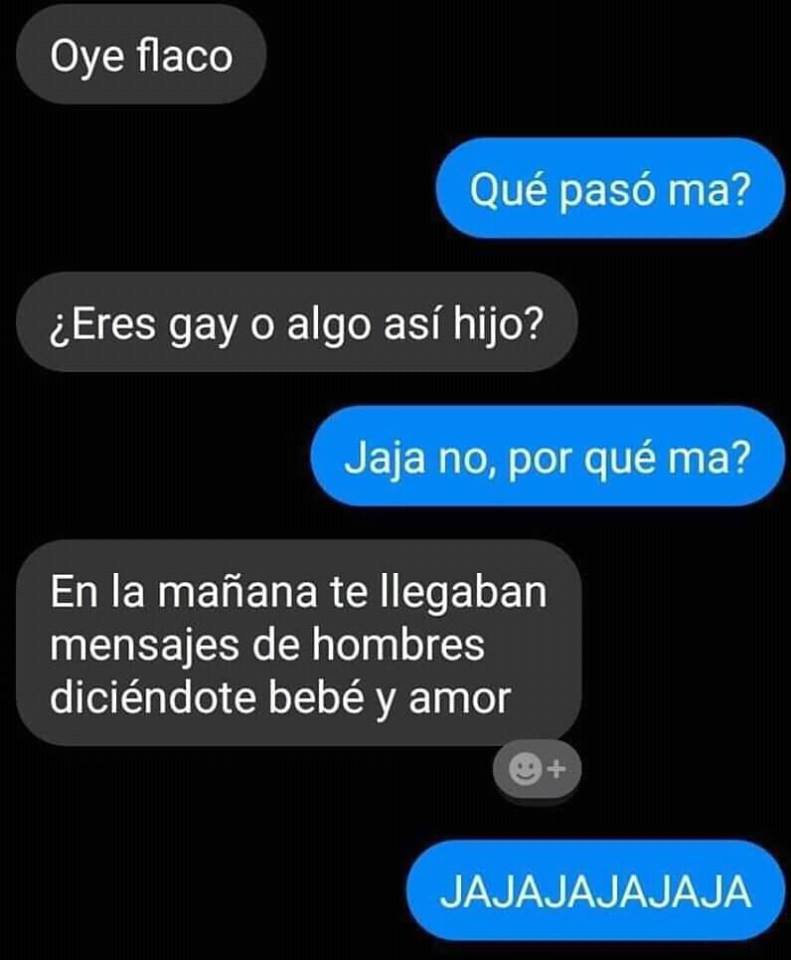Add an emoji reaction to the last received message
Screen dimensions: 791x960
538,769
